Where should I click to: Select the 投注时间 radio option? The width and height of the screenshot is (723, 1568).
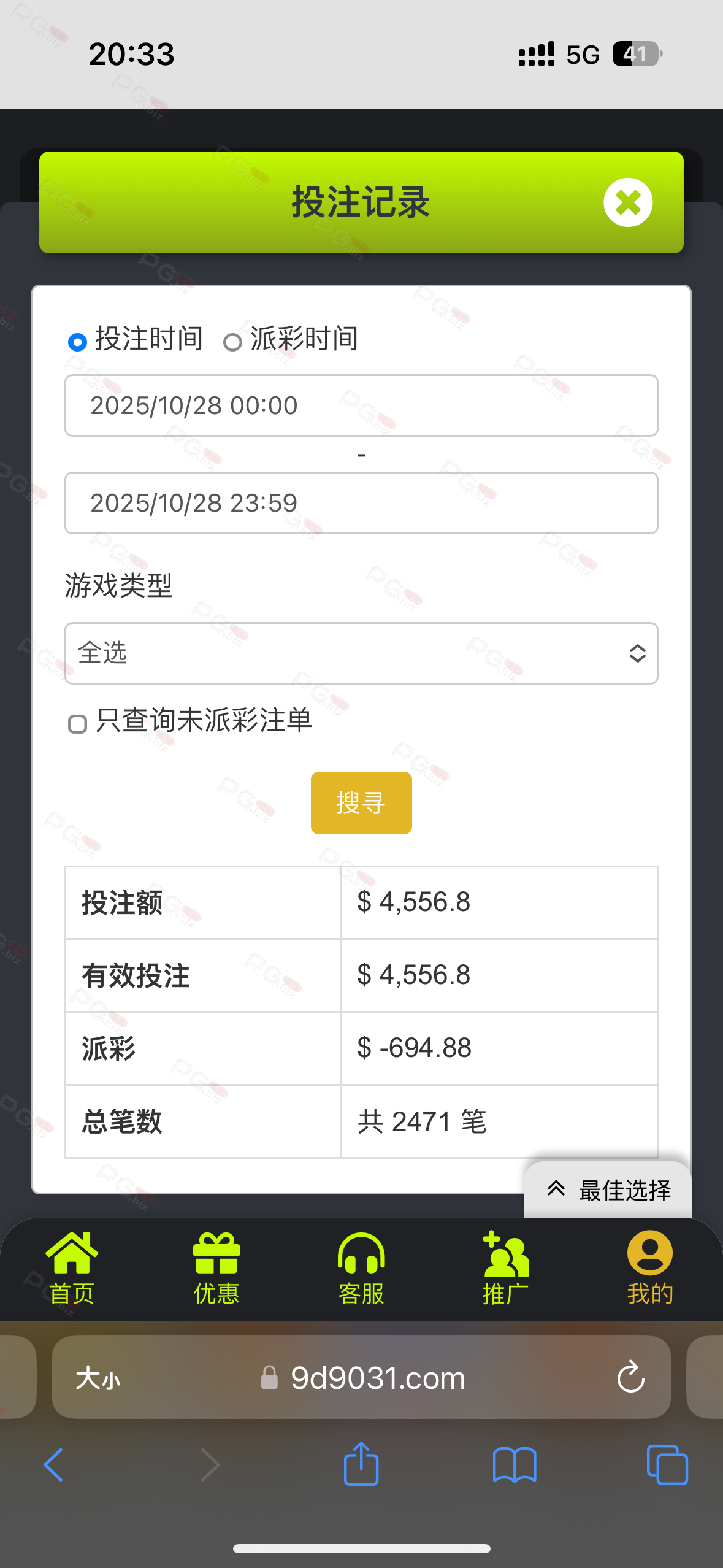click(77, 342)
